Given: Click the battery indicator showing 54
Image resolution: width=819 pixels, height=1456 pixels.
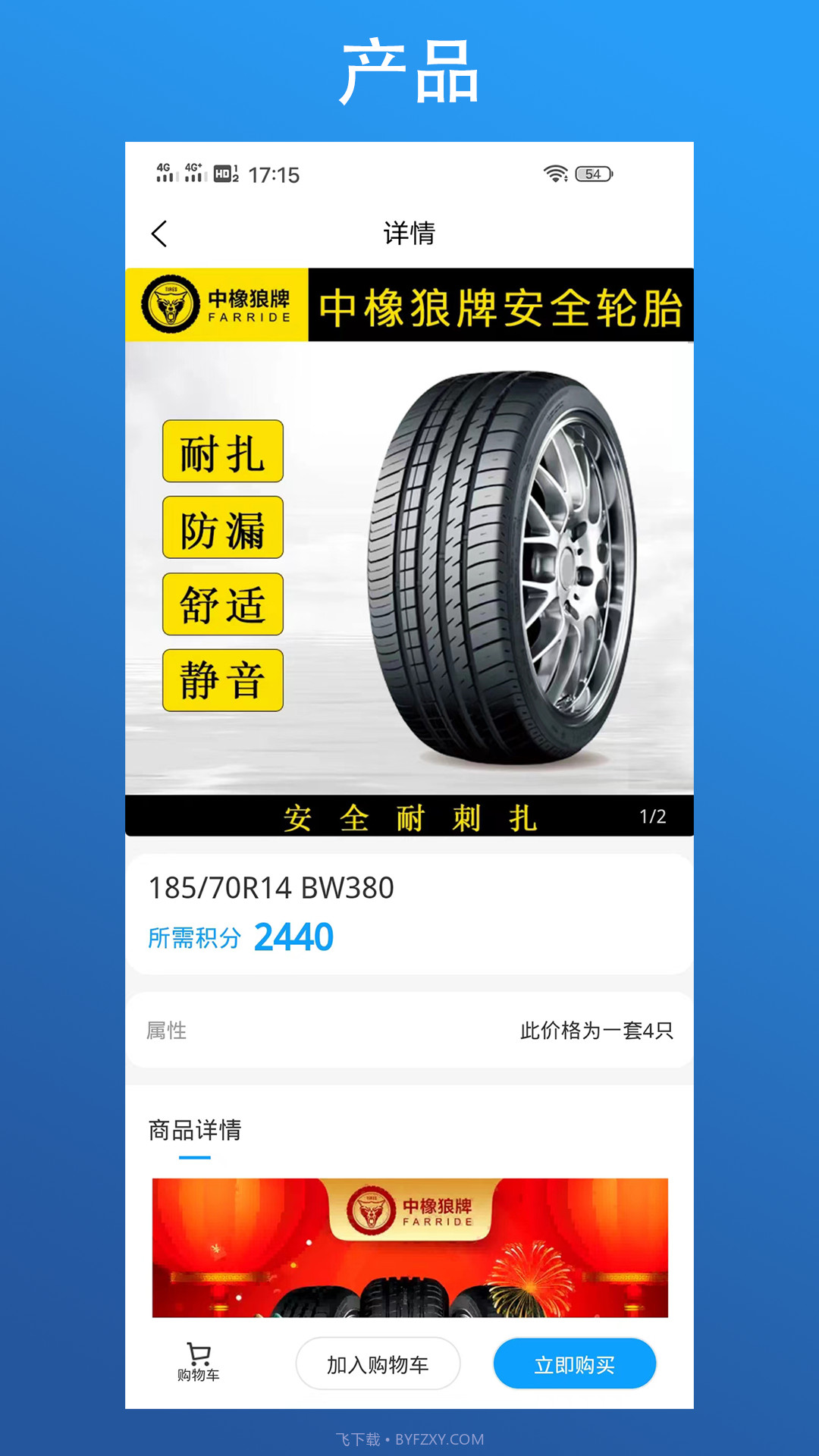Looking at the screenshot, I should pyautogui.click(x=594, y=173).
